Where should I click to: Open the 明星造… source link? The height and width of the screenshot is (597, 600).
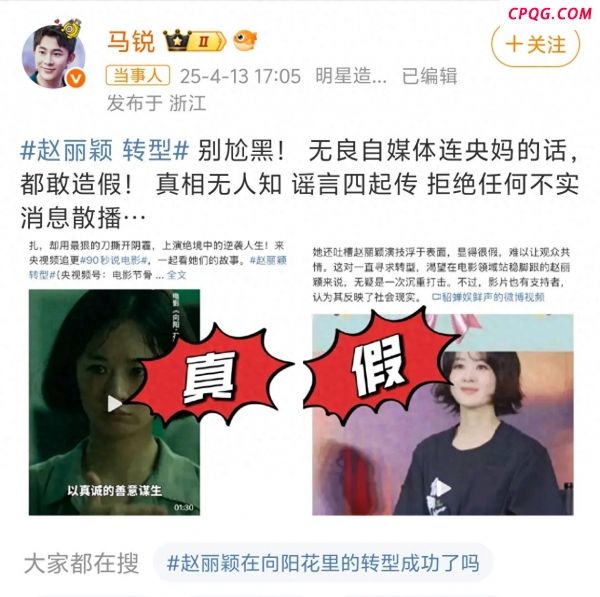(350, 75)
